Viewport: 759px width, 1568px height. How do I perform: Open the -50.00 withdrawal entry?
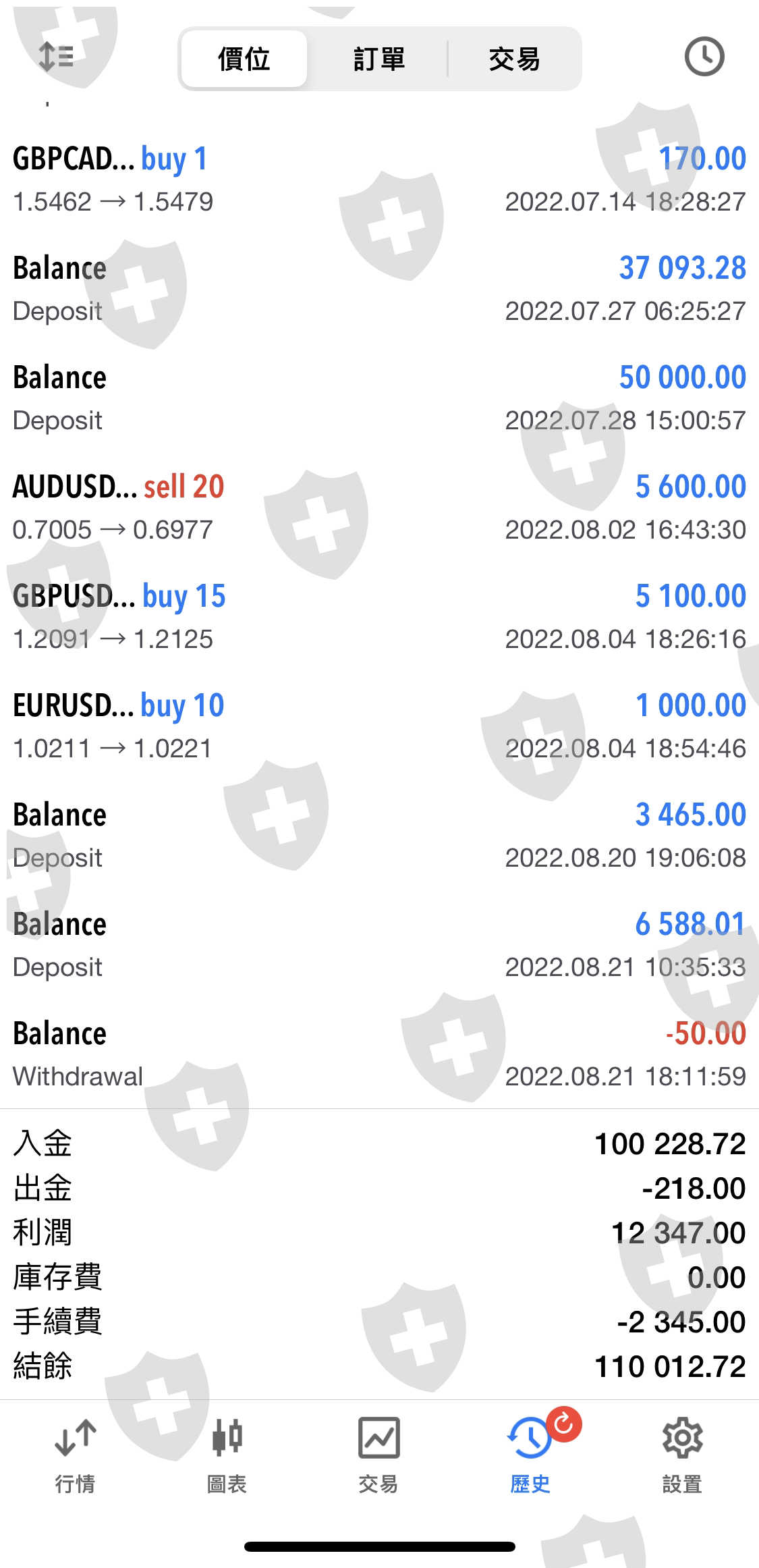379,1054
